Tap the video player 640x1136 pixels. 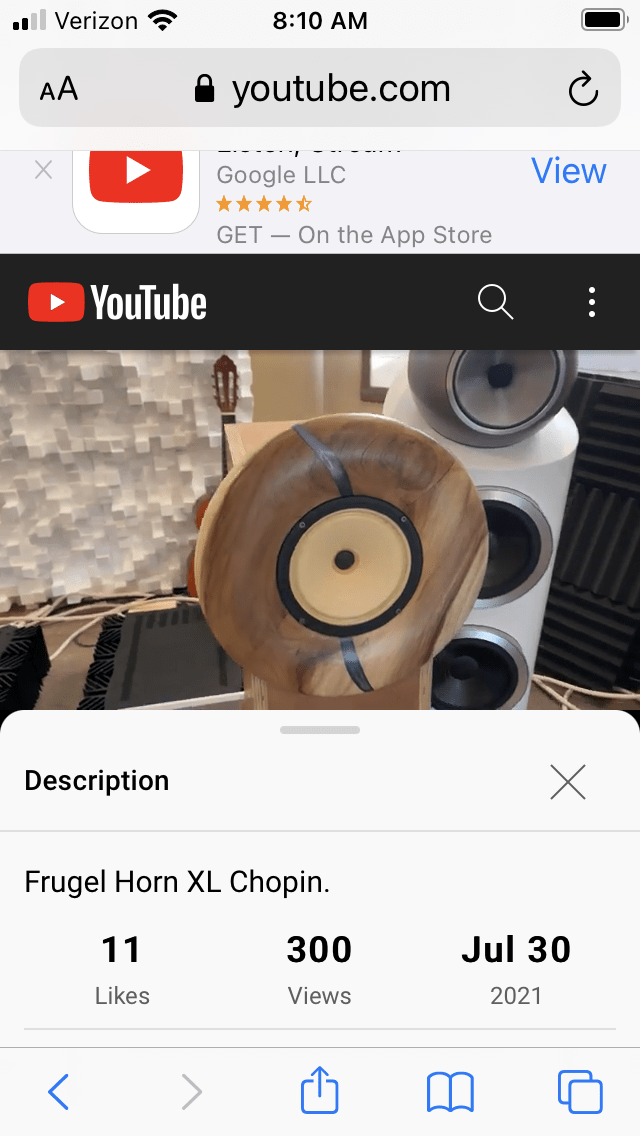320,530
